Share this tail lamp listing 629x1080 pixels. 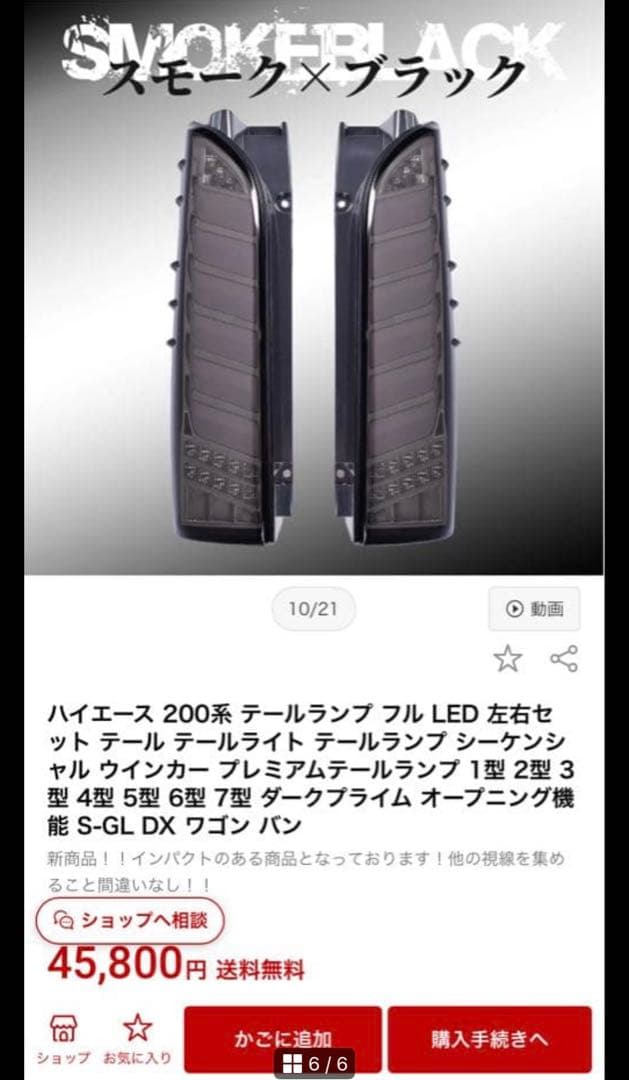point(564,659)
